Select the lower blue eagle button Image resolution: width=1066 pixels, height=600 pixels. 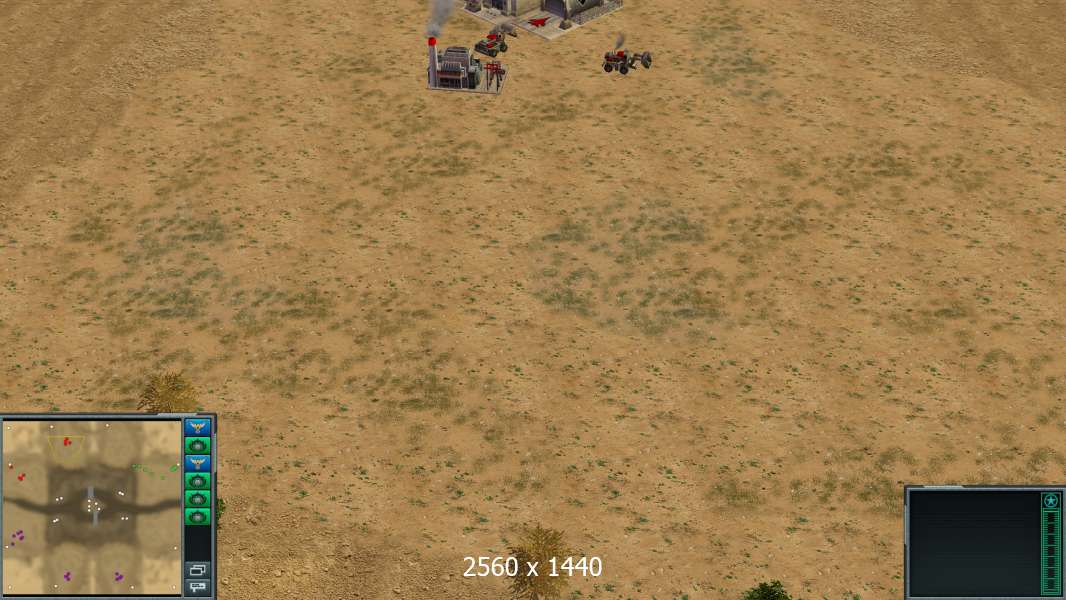(198, 463)
